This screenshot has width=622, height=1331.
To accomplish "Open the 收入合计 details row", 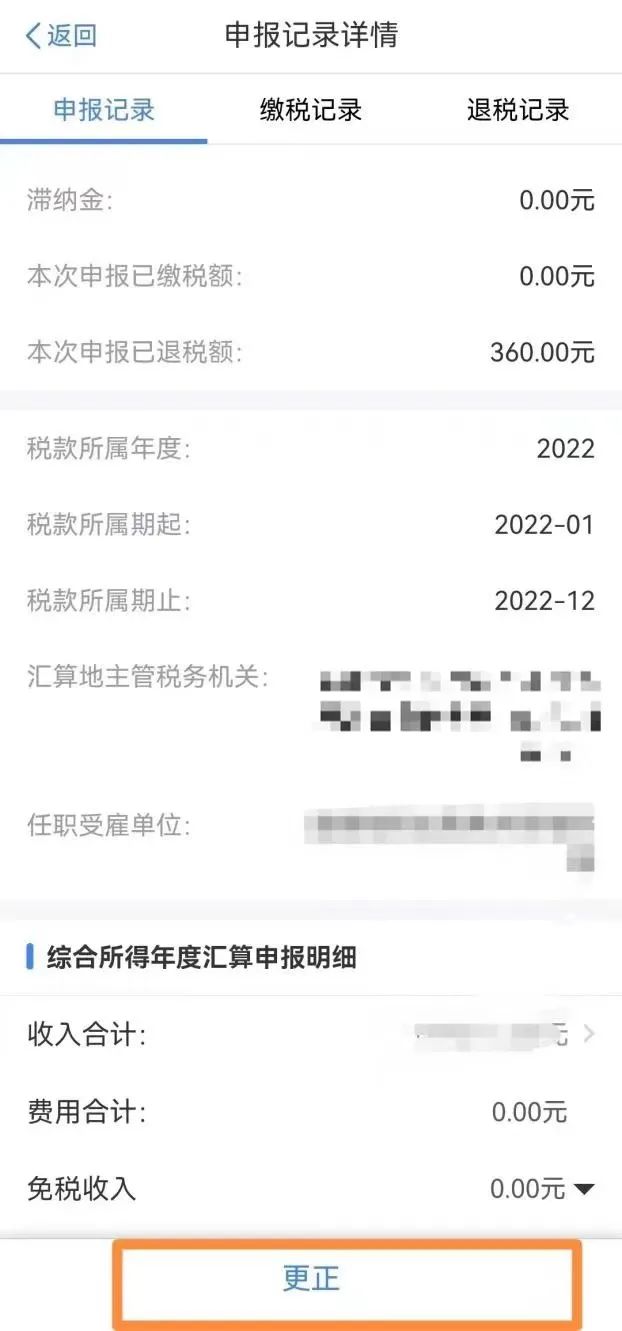I will tap(310, 1035).
